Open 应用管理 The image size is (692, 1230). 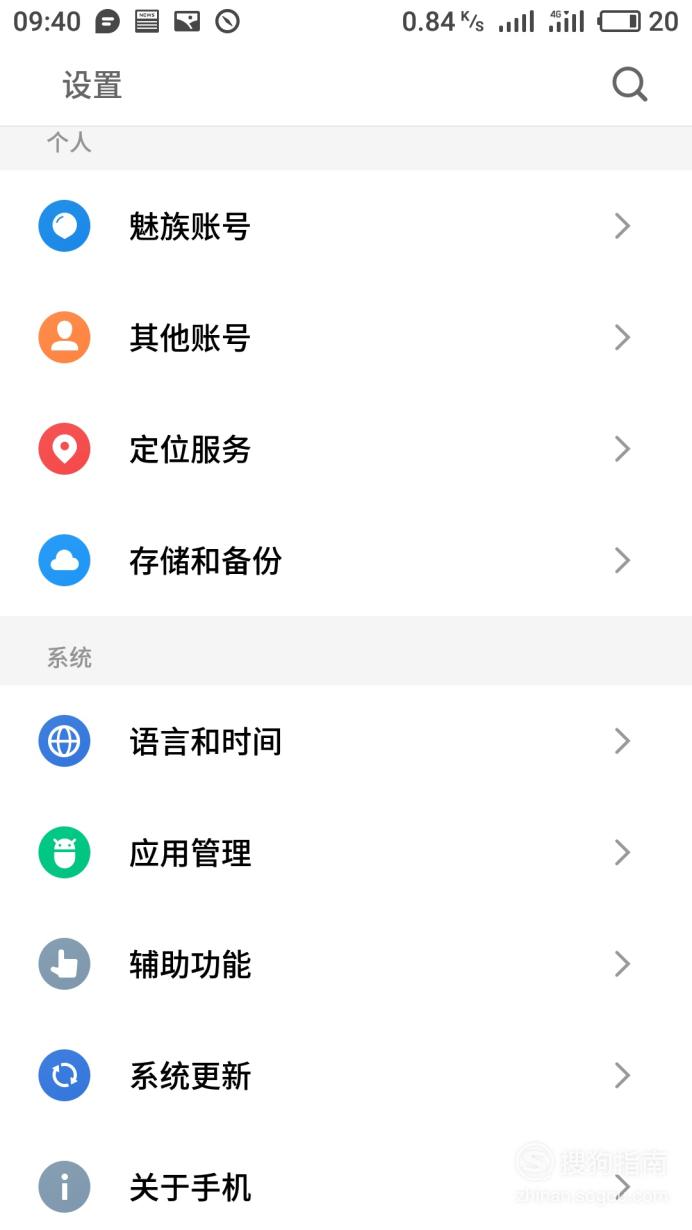[346, 853]
